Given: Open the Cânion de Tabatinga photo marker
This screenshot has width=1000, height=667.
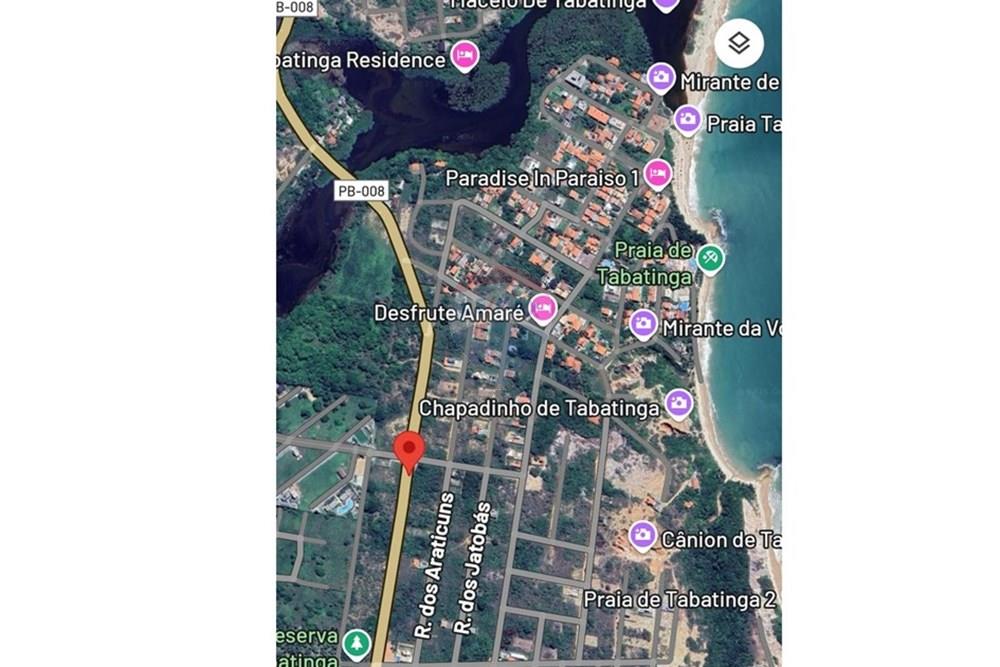Looking at the screenshot, I should tap(643, 536).
